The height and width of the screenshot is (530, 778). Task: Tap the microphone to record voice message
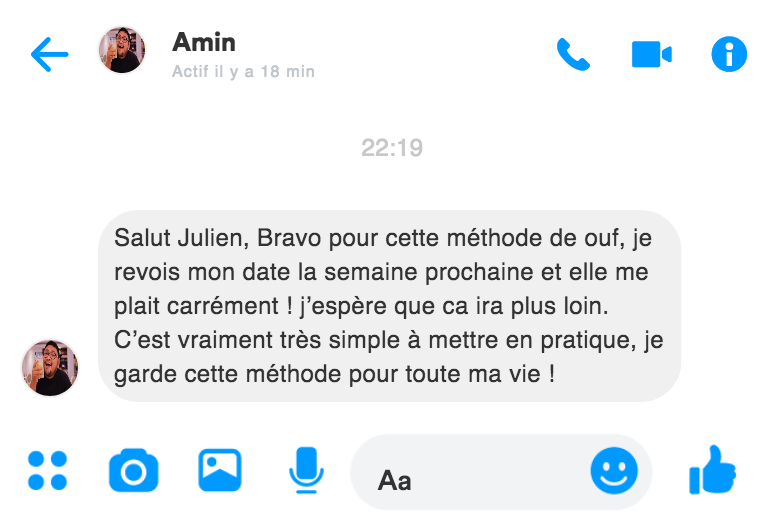[306, 470]
